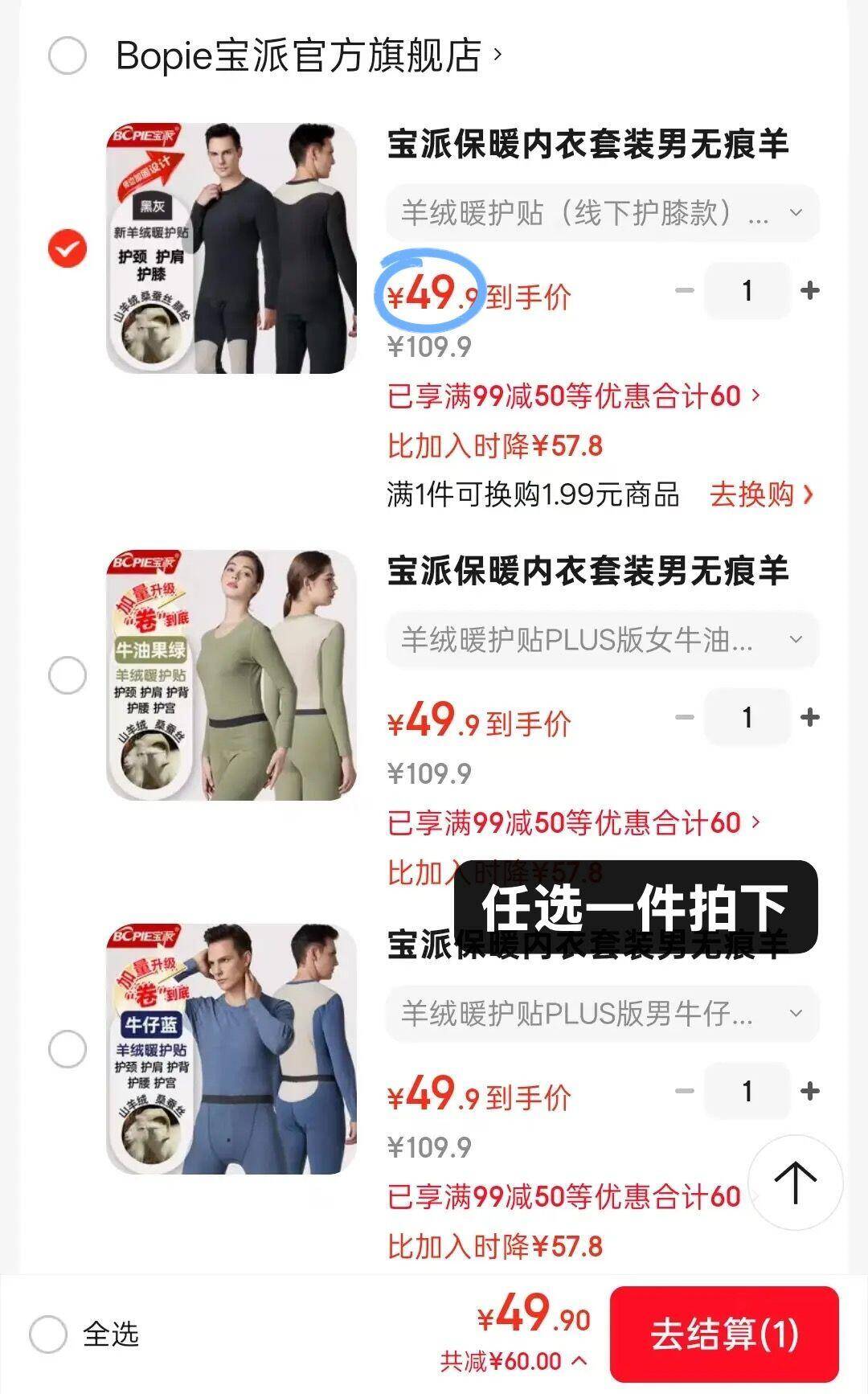868x1394 pixels.
Task: Decrease quantity of the avocado green set
Action: [684, 717]
